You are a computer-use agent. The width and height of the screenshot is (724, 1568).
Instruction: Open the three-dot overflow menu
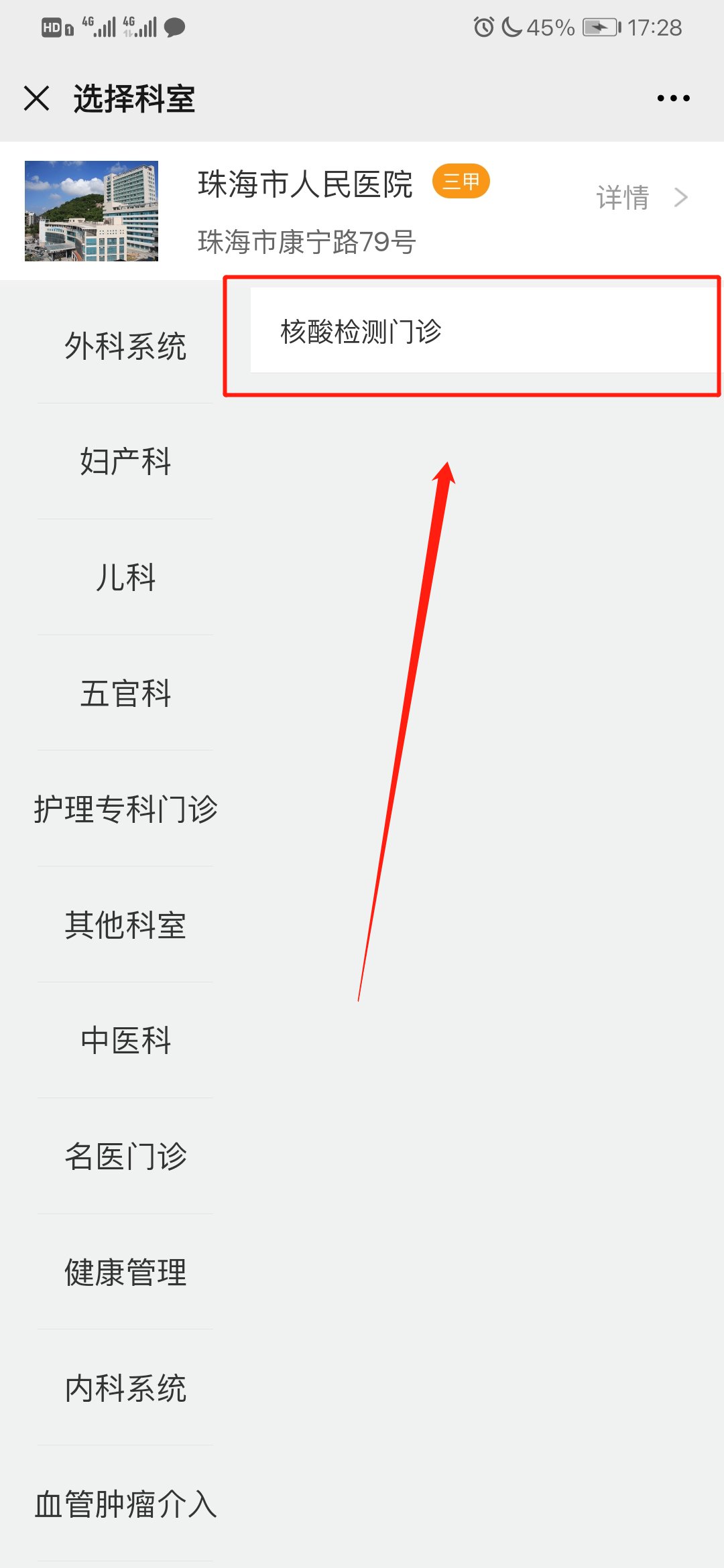[673, 99]
